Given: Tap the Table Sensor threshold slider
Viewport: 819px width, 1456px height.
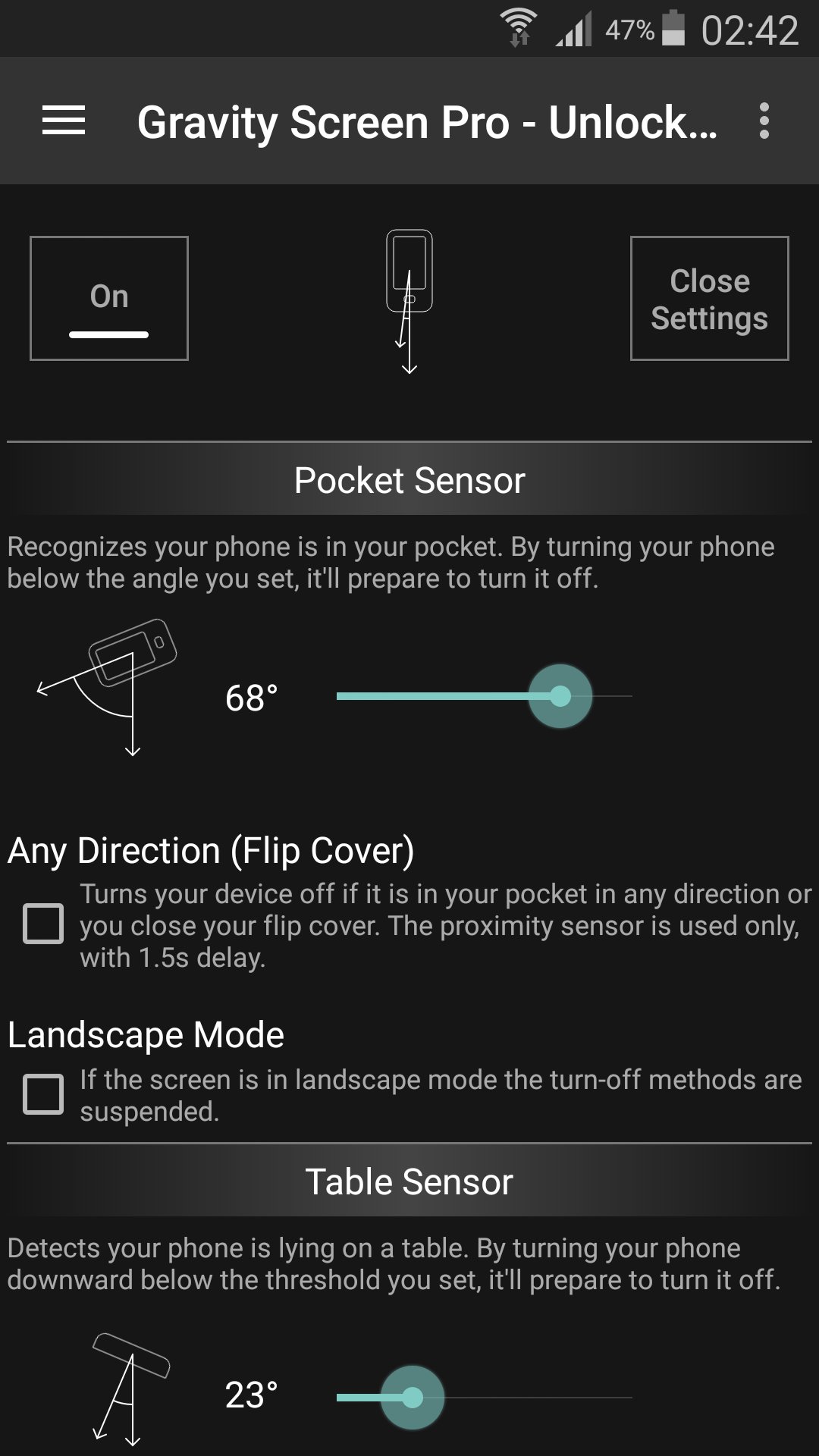Looking at the screenshot, I should [x=484, y=1397].
